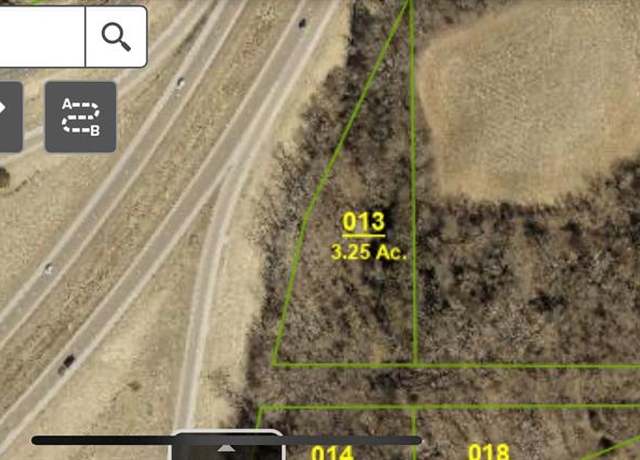Screen dimensions: 640x460
Task: Tap the magnifying glass search button
Action: point(116,37)
